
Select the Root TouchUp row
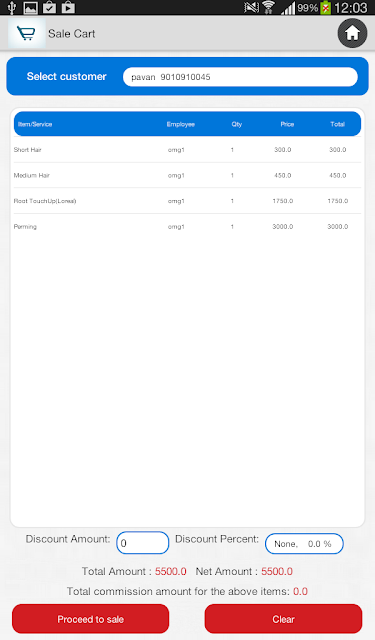(x=187, y=201)
